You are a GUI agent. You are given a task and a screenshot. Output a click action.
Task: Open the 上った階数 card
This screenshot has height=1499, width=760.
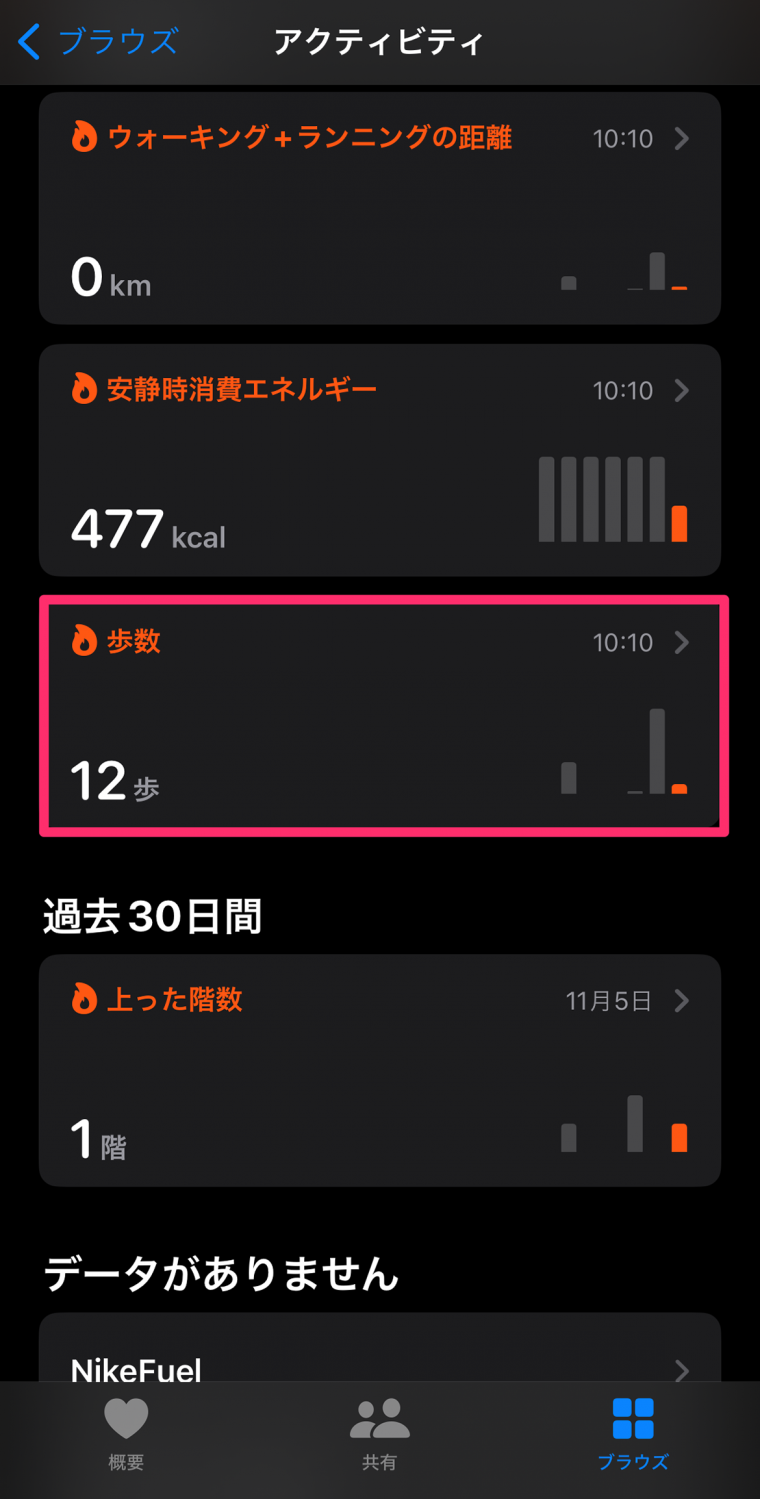pyautogui.click(x=380, y=1070)
